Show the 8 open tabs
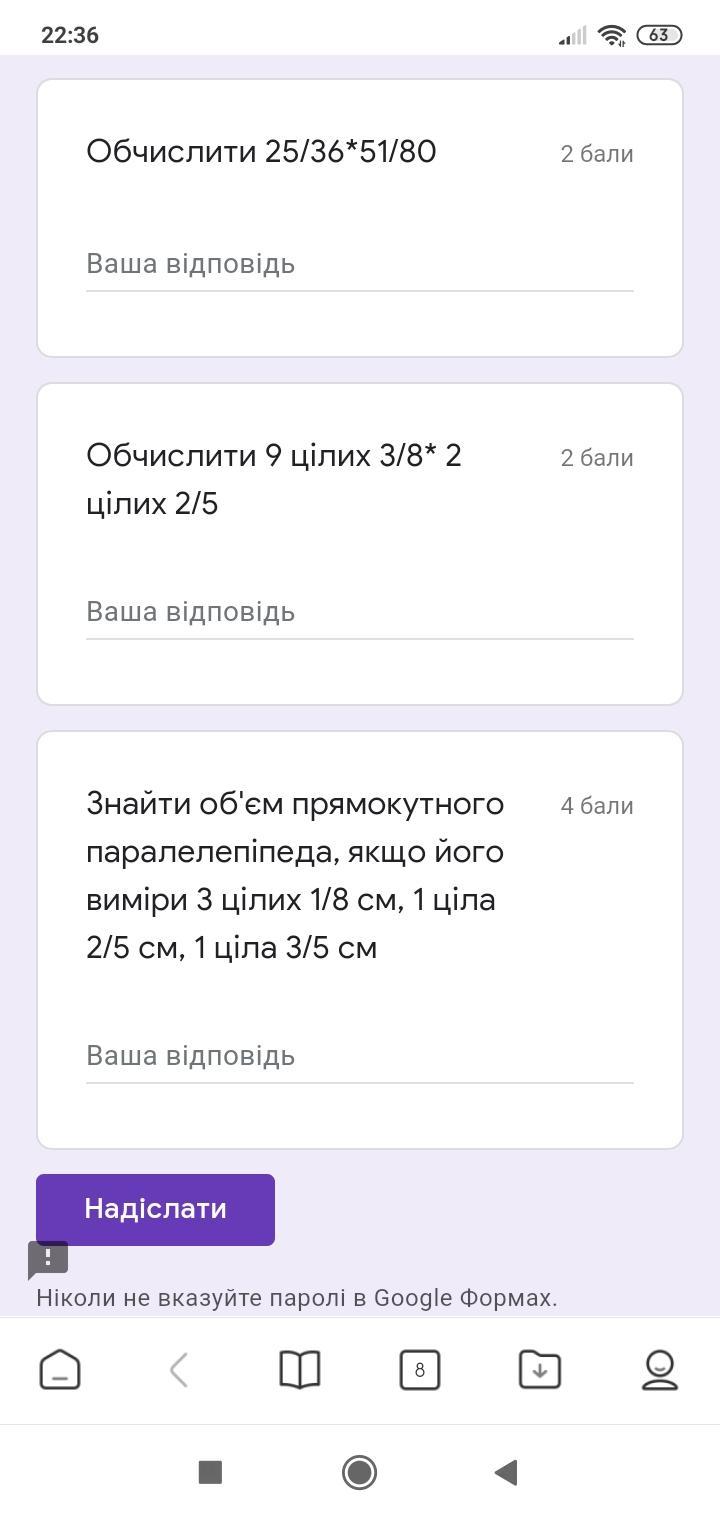720x1520 pixels. point(419,1370)
